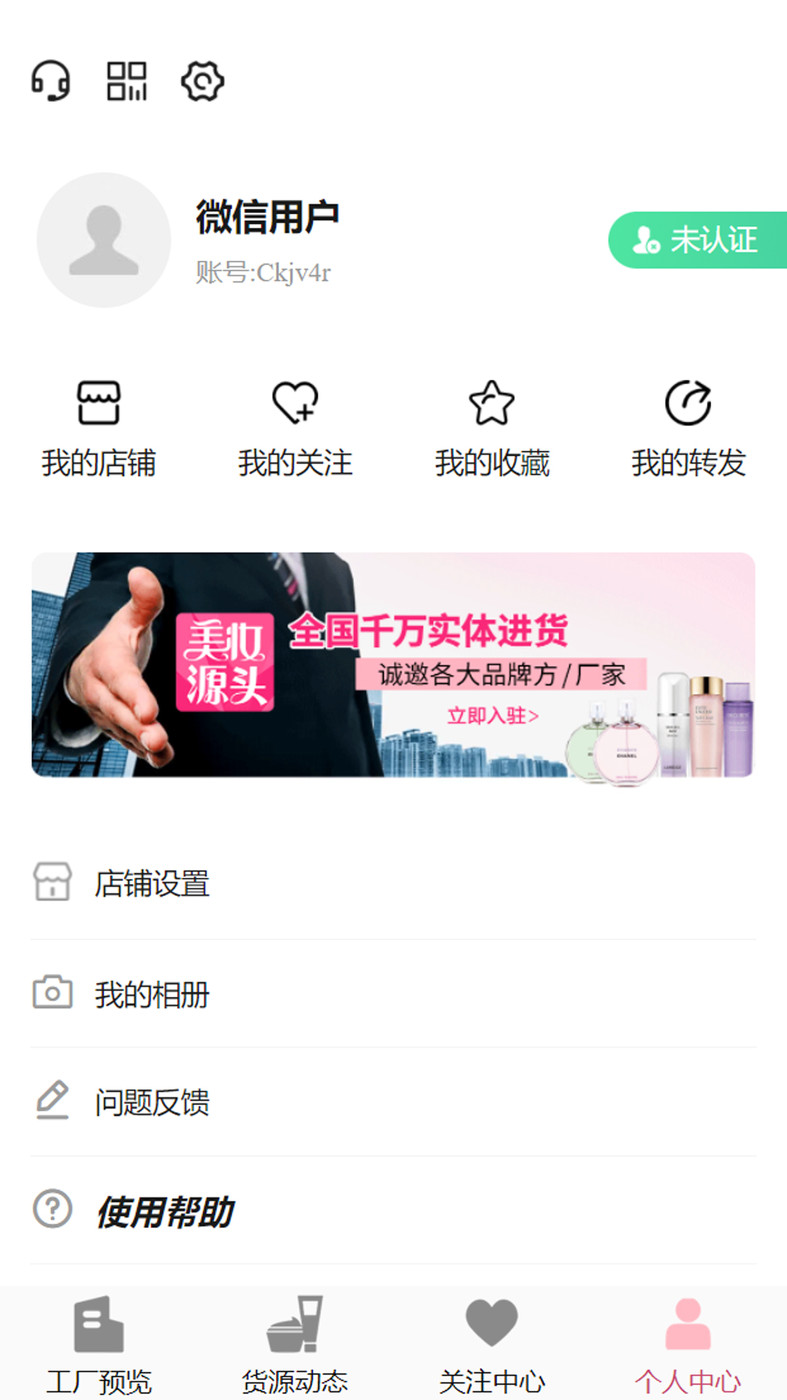
Task: Switch to the 关注中心 tab
Action: tap(491, 1340)
